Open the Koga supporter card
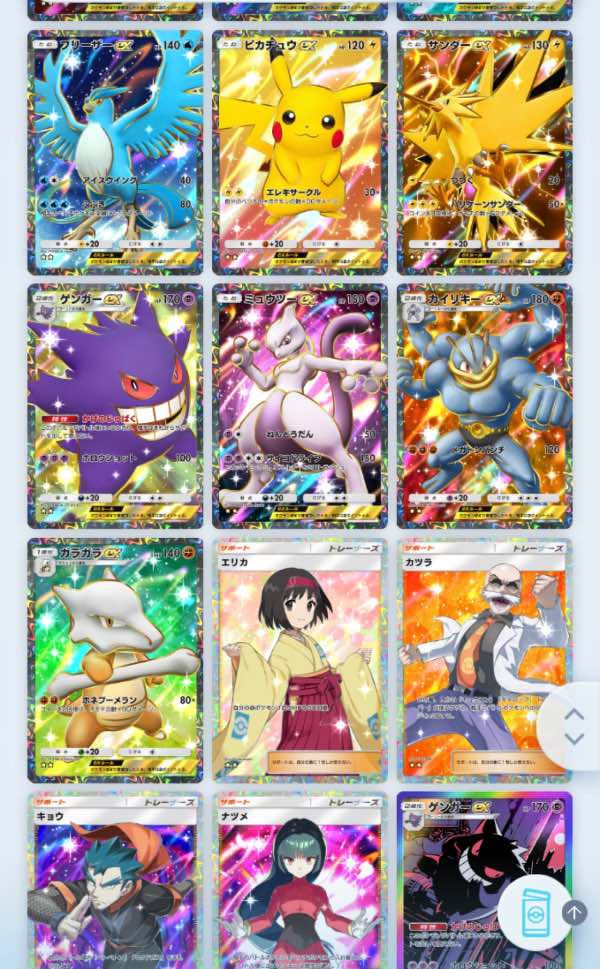Screen dimensions: 600x969 point(115,880)
